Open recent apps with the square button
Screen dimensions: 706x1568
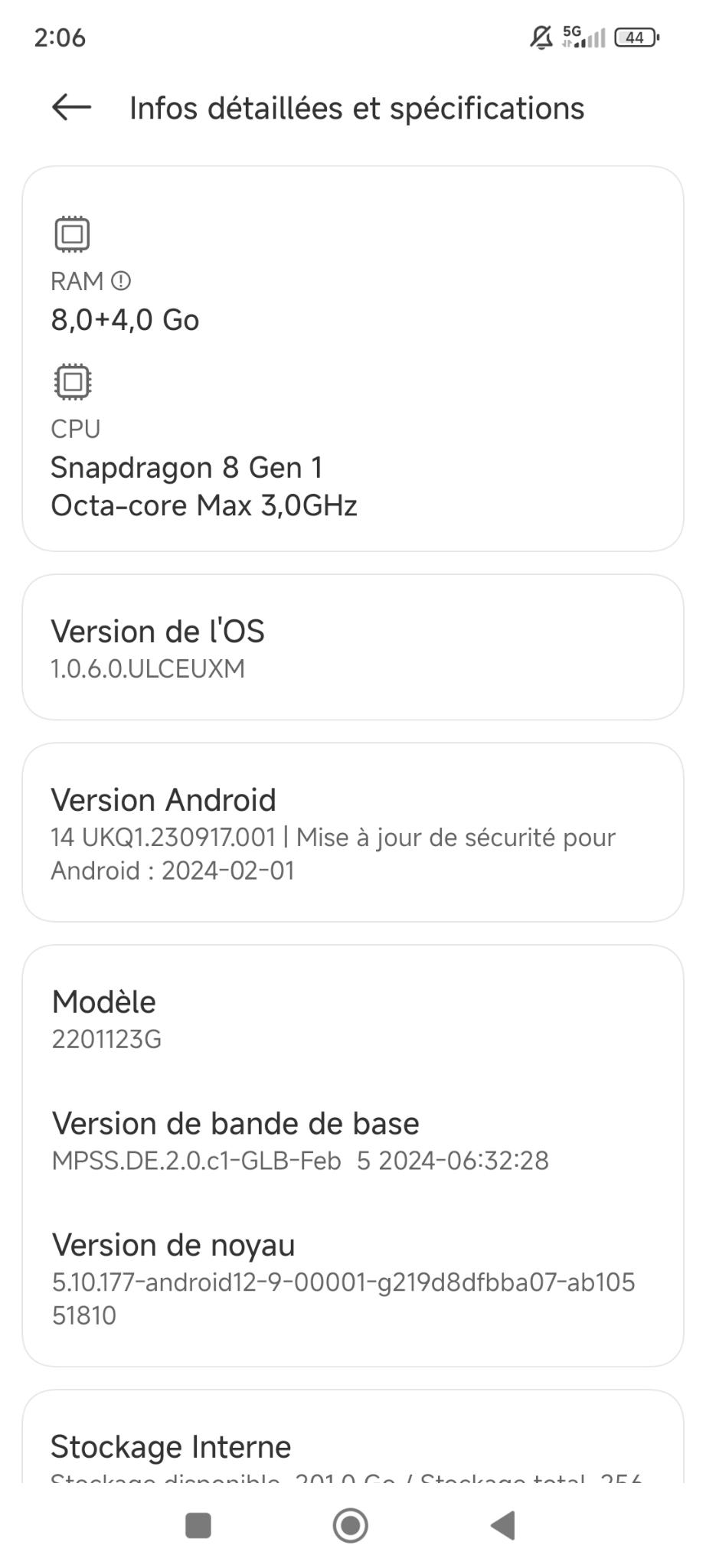click(198, 1525)
